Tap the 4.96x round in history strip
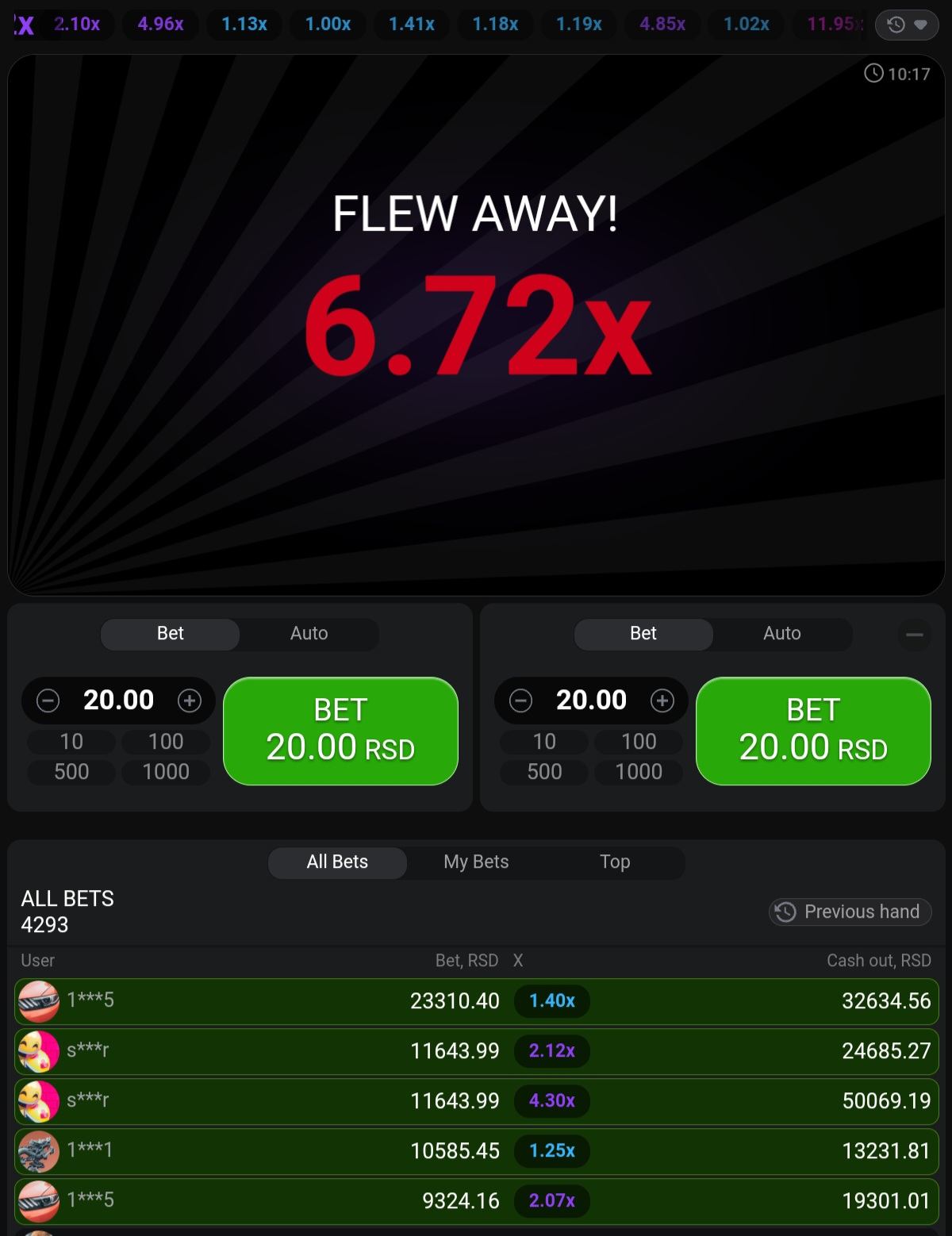 point(161,24)
